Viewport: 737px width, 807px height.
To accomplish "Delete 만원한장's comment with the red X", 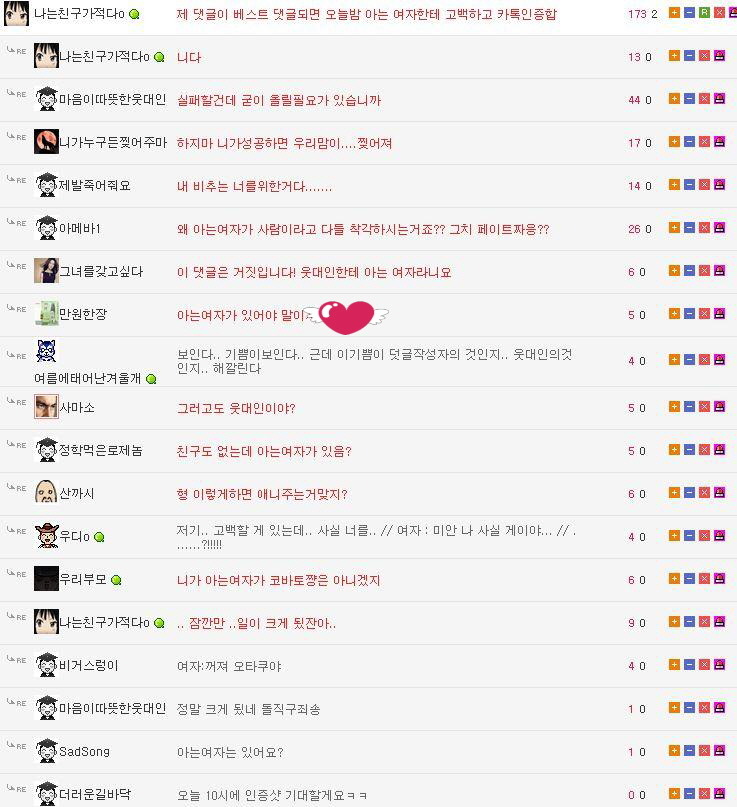I will pos(704,314).
